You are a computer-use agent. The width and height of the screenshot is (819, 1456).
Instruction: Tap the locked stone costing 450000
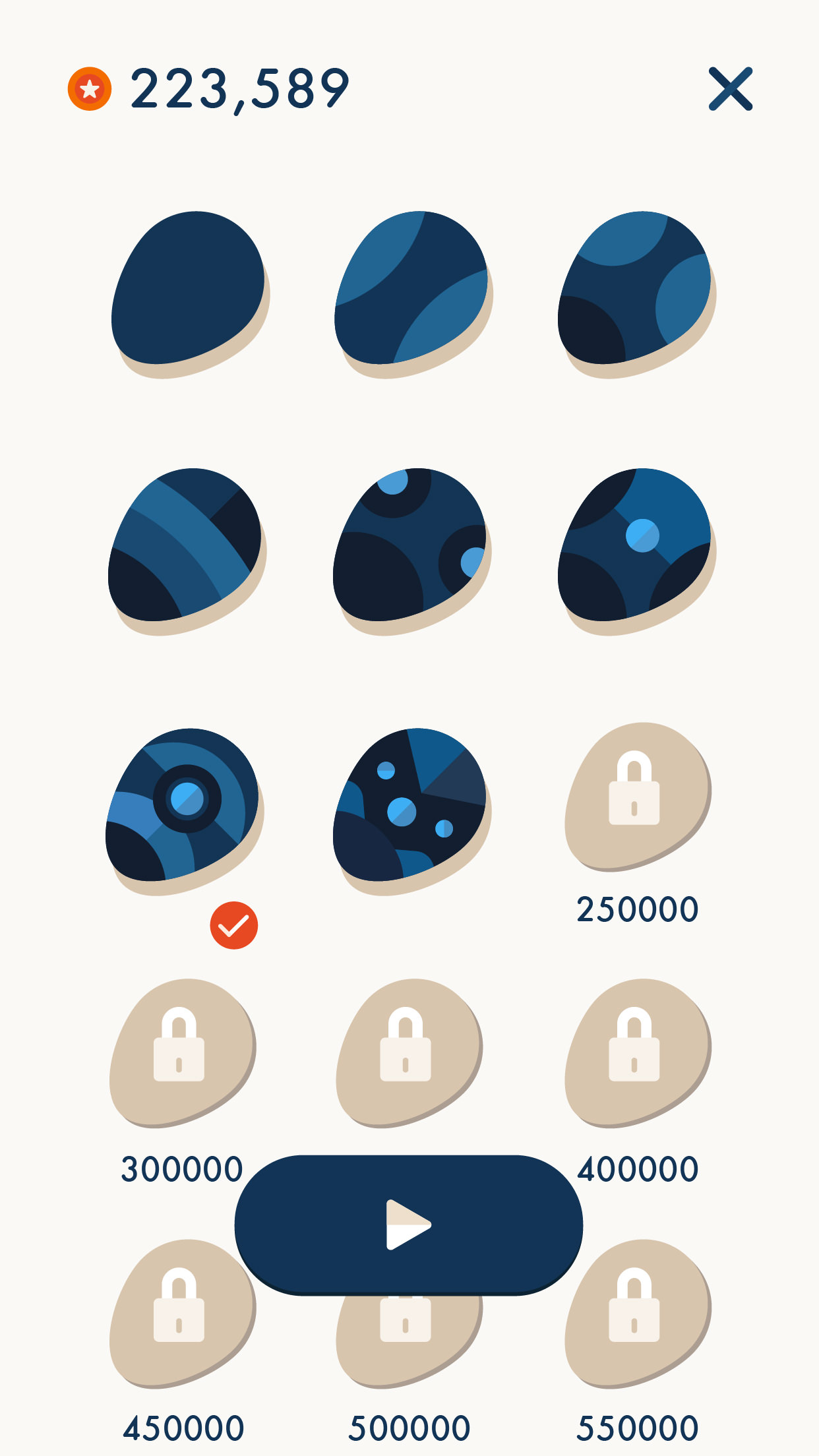click(x=182, y=1312)
